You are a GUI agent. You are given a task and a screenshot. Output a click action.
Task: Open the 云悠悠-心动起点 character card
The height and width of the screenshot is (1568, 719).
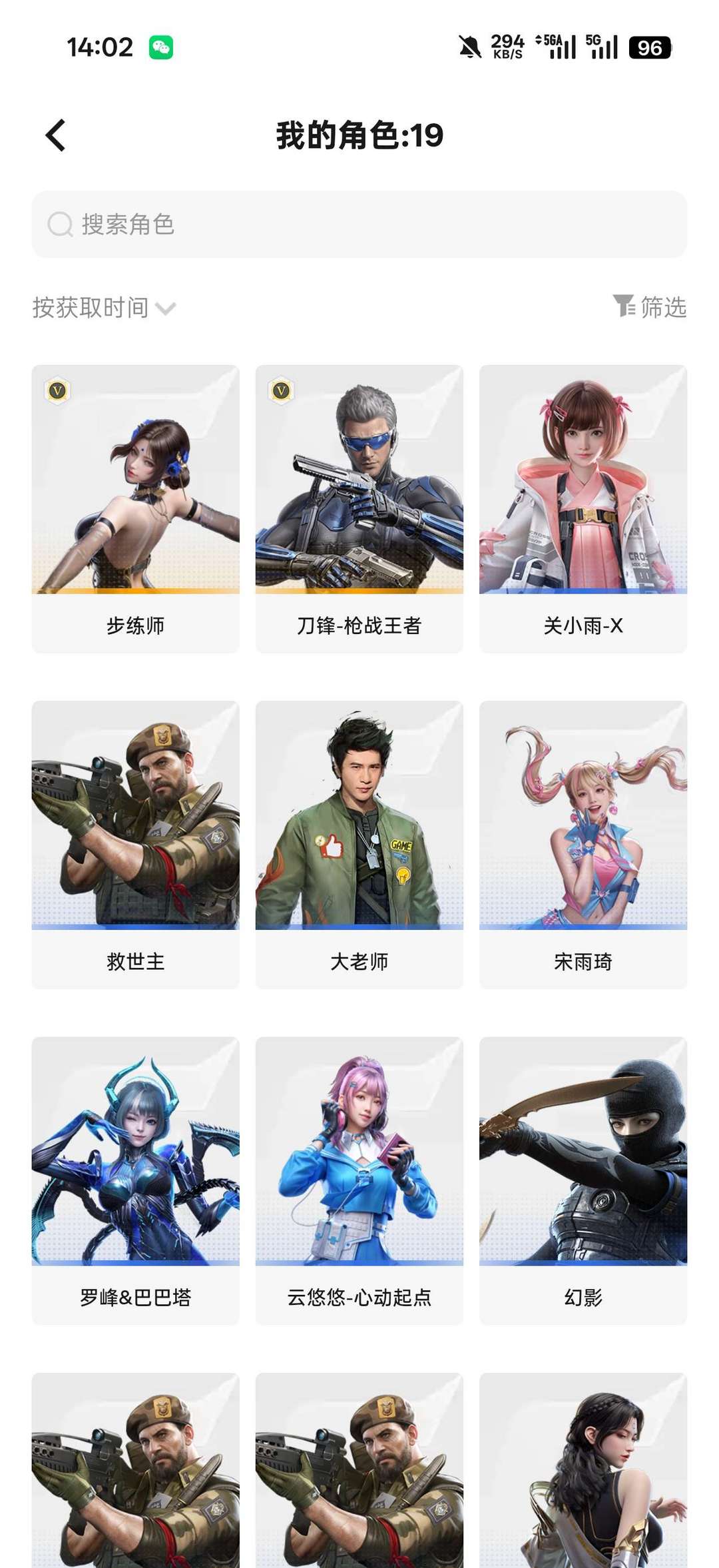click(359, 1179)
